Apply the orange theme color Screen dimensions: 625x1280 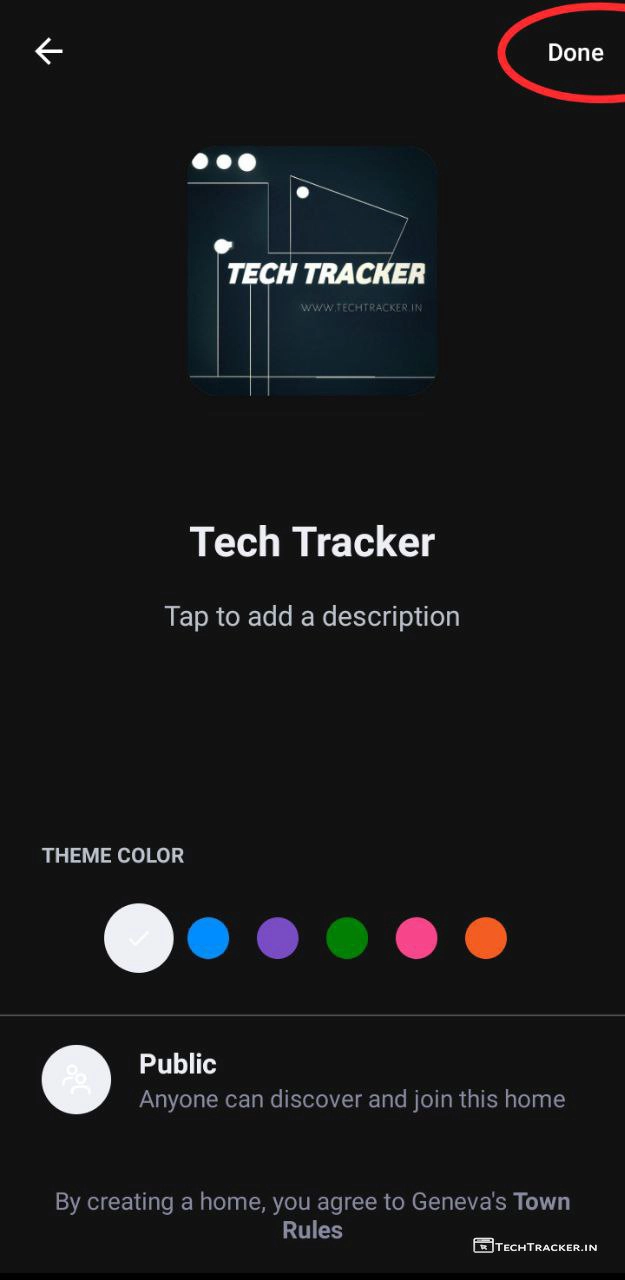click(486, 939)
